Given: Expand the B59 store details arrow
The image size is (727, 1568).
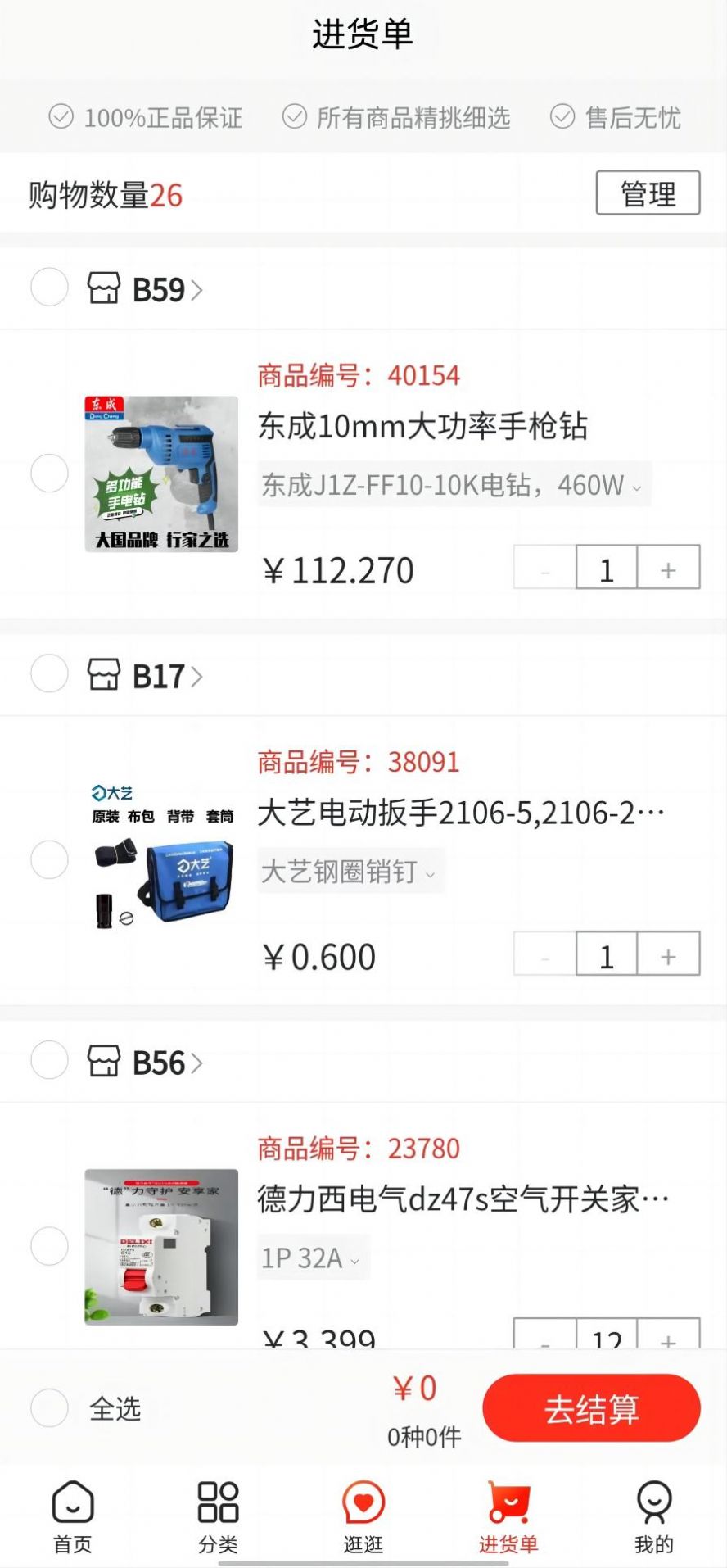Looking at the screenshot, I should [196, 288].
